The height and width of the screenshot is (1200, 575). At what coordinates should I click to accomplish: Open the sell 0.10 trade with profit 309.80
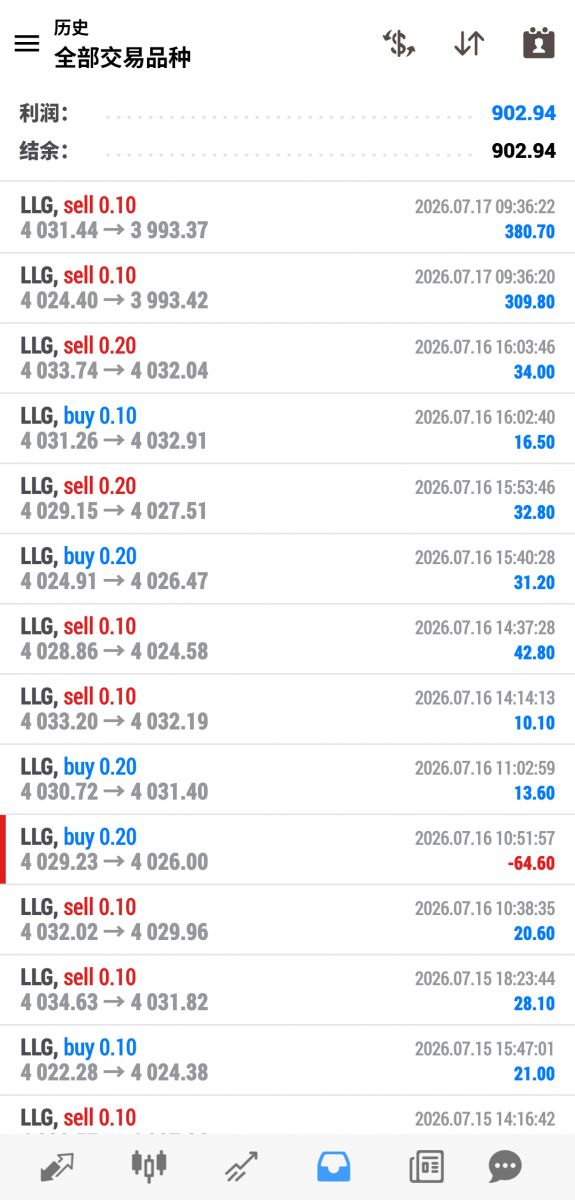(287, 288)
